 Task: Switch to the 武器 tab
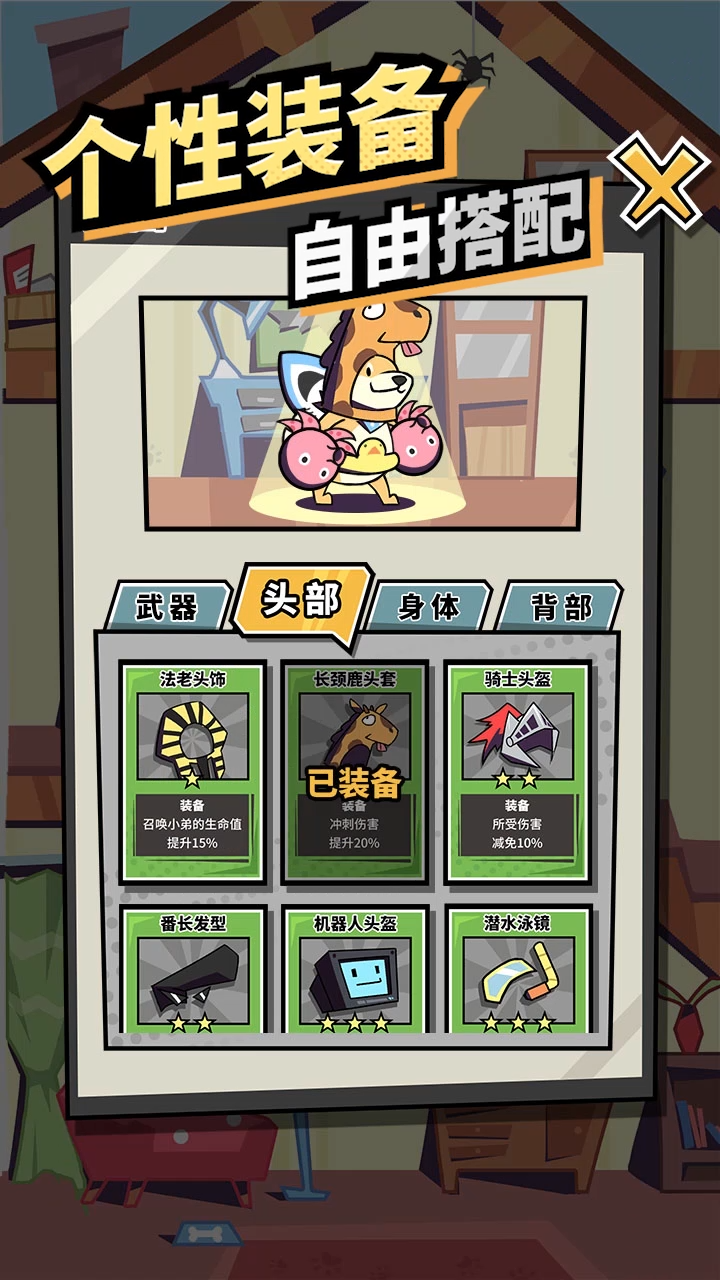pyautogui.click(x=167, y=607)
